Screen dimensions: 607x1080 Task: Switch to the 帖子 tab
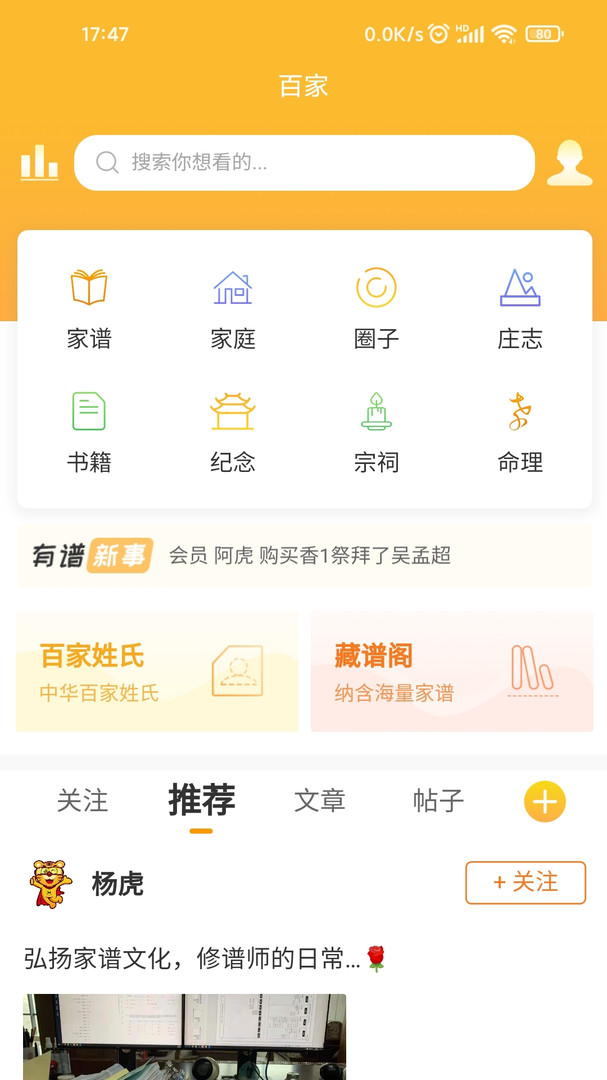tap(438, 800)
